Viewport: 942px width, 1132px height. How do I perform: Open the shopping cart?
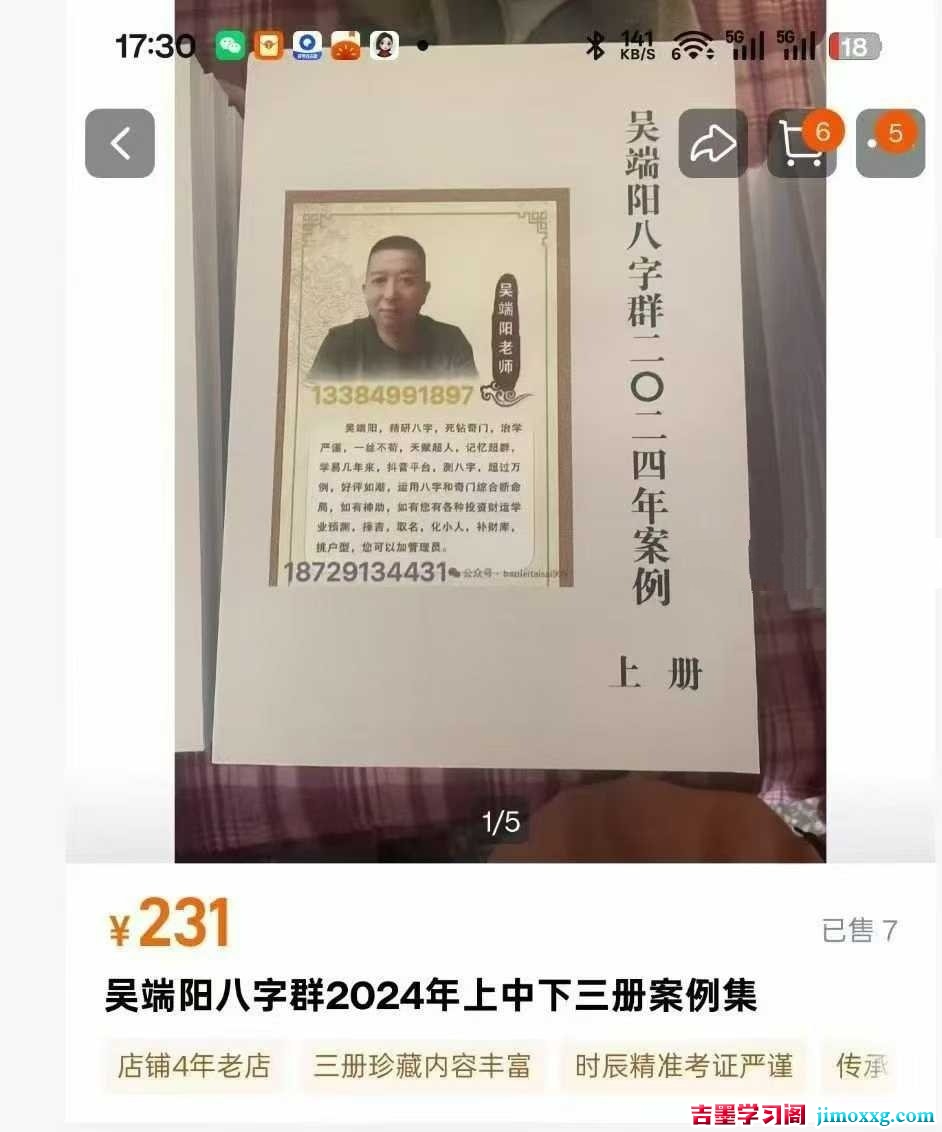801,144
